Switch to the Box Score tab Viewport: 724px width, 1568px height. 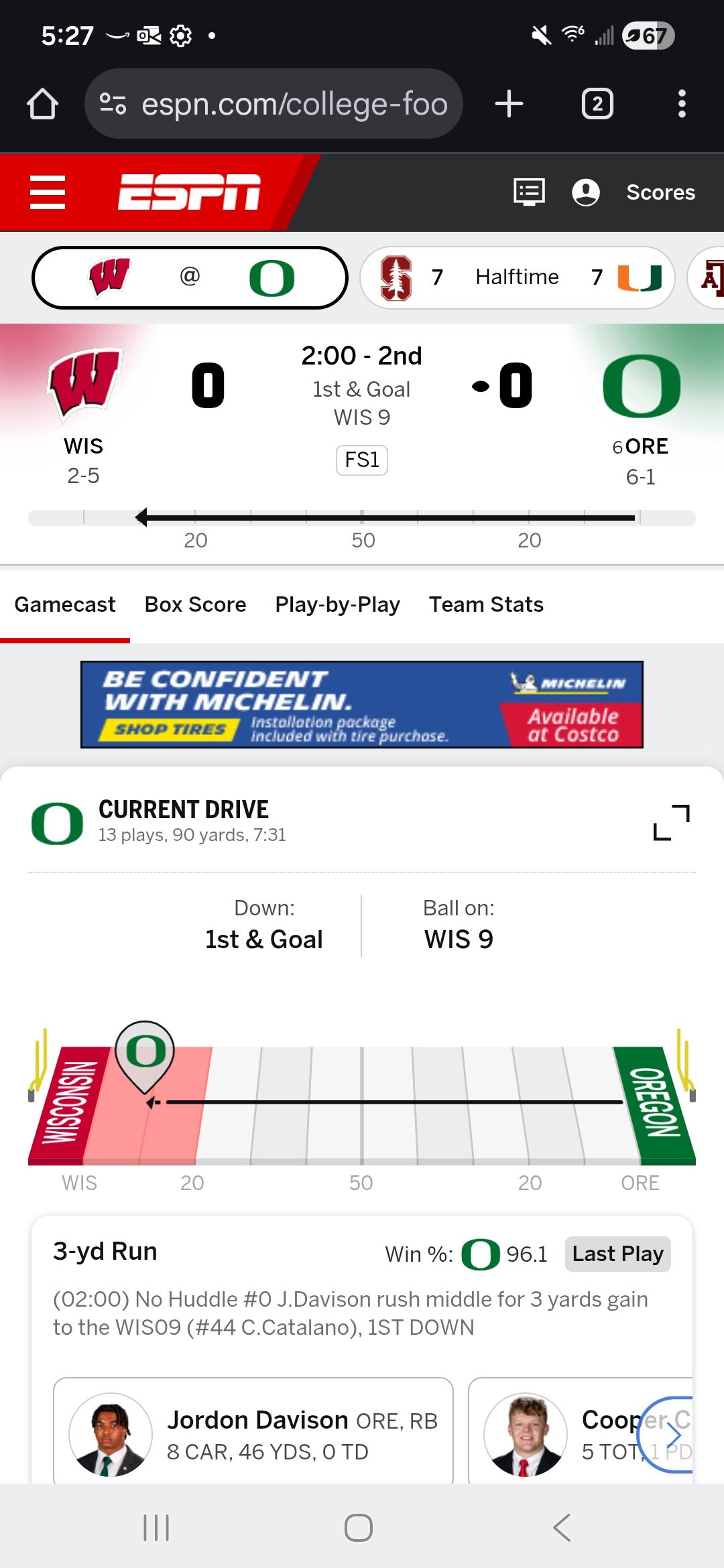195,604
